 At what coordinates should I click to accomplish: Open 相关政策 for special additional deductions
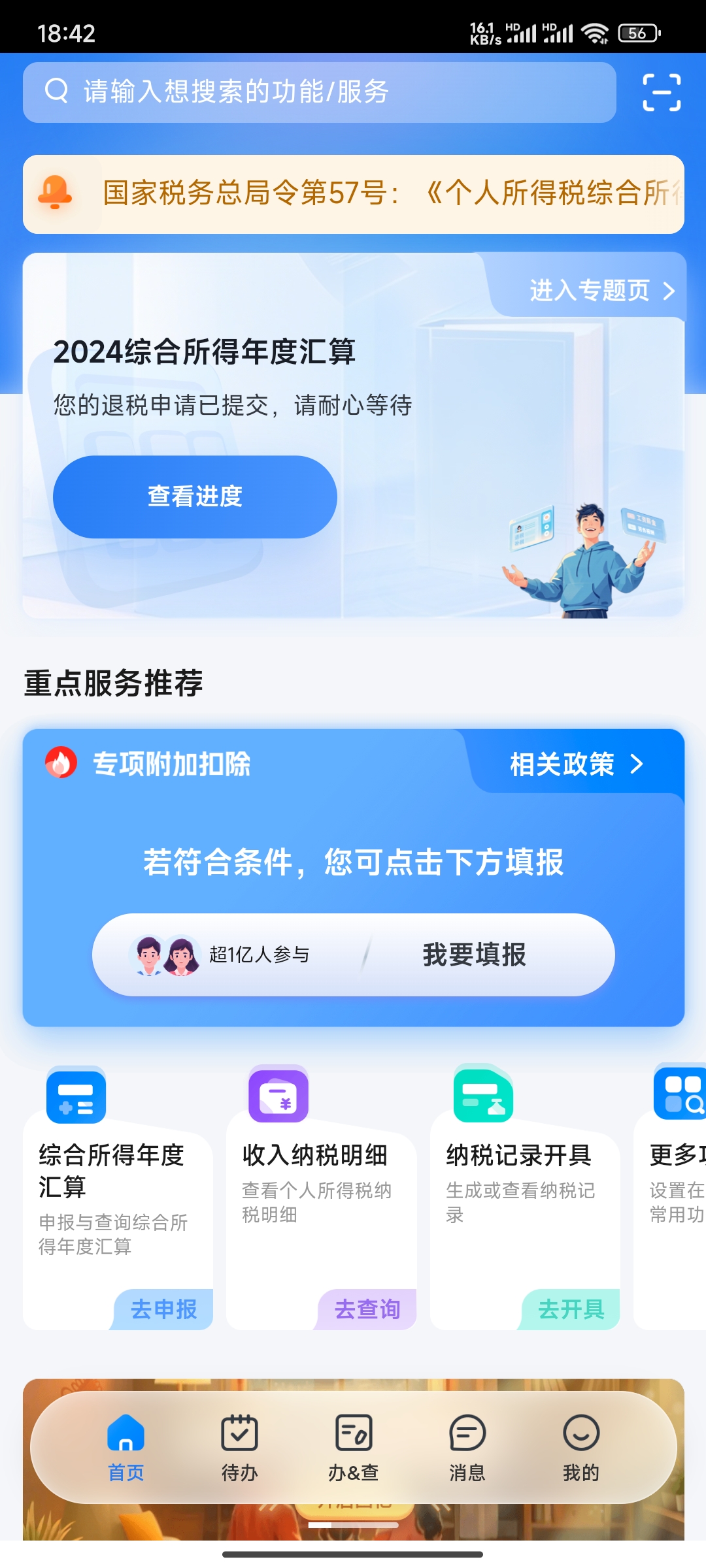tap(577, 764)
